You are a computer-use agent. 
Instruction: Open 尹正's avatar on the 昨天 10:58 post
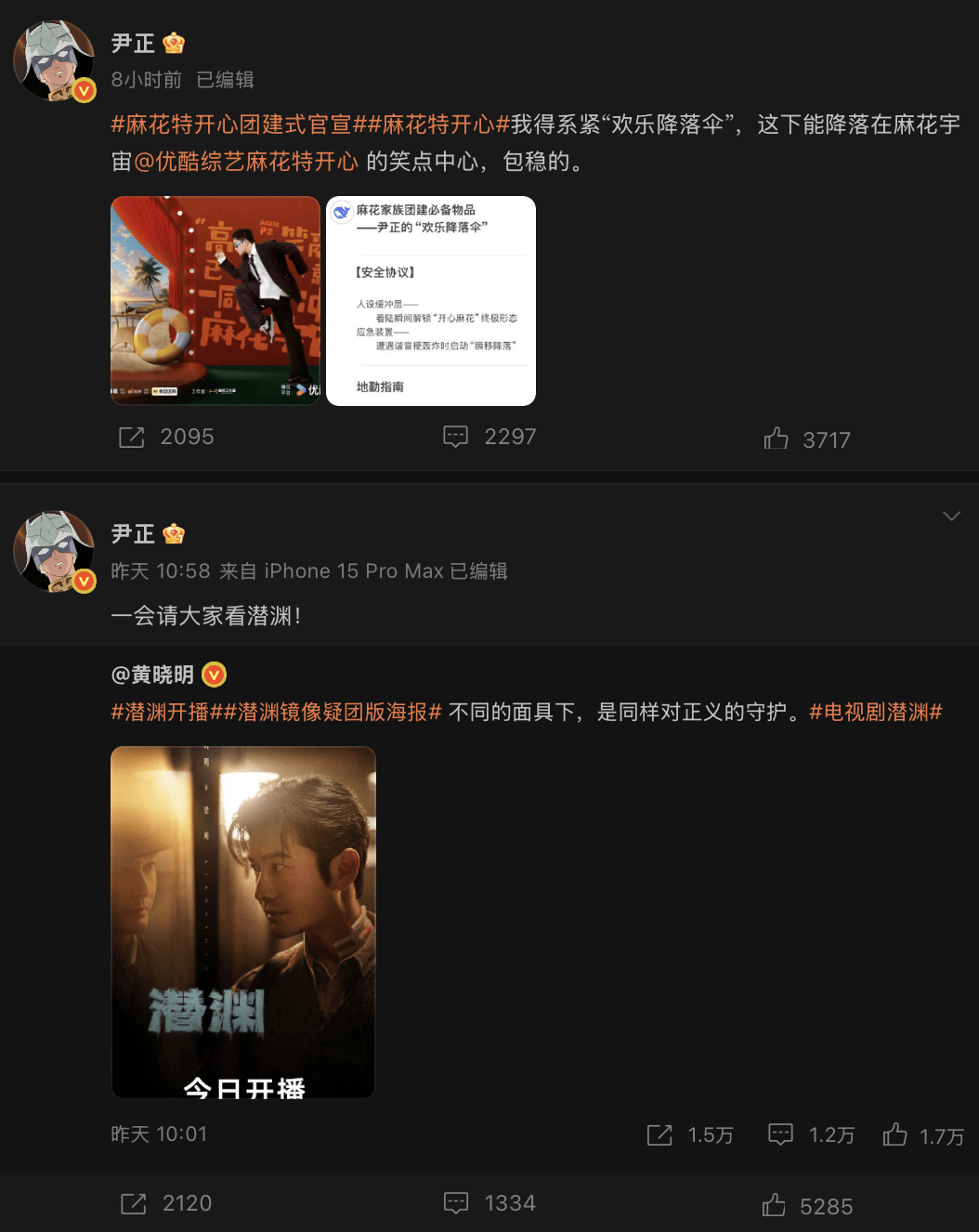[x=54, y=552]
